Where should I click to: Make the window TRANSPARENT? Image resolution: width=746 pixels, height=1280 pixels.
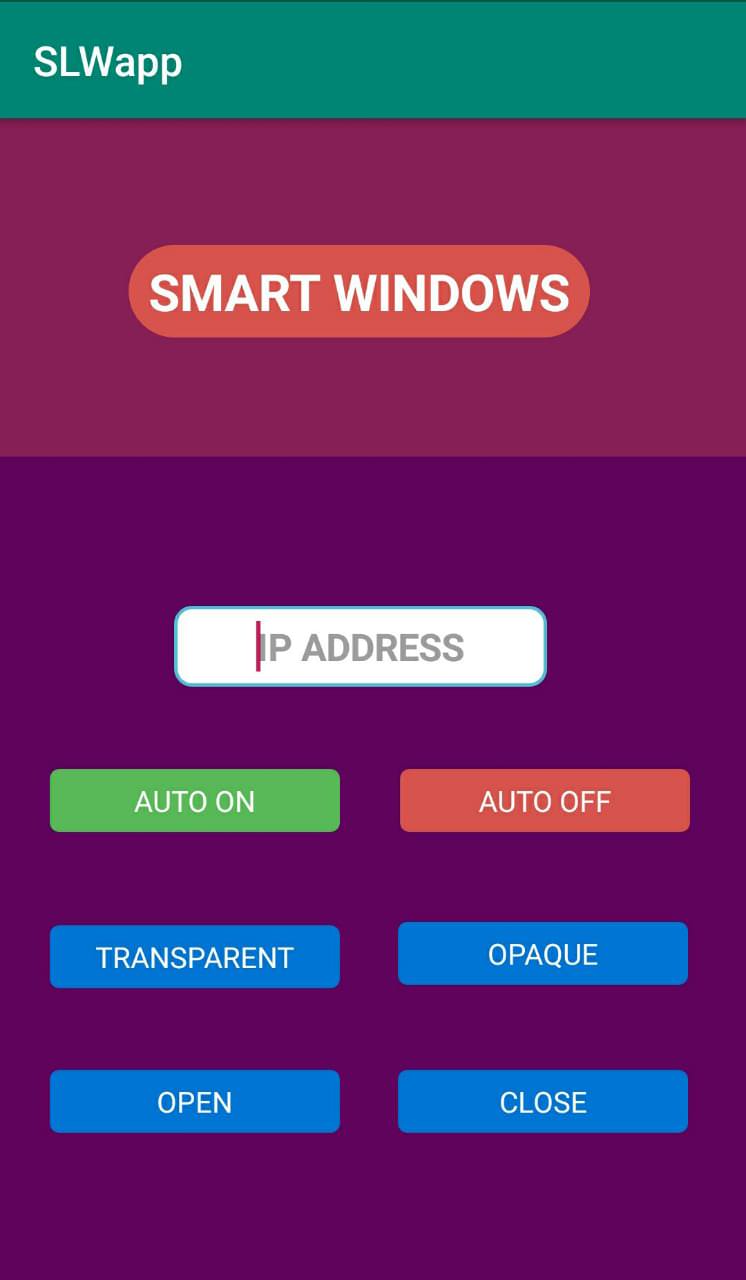pos(195,957)
